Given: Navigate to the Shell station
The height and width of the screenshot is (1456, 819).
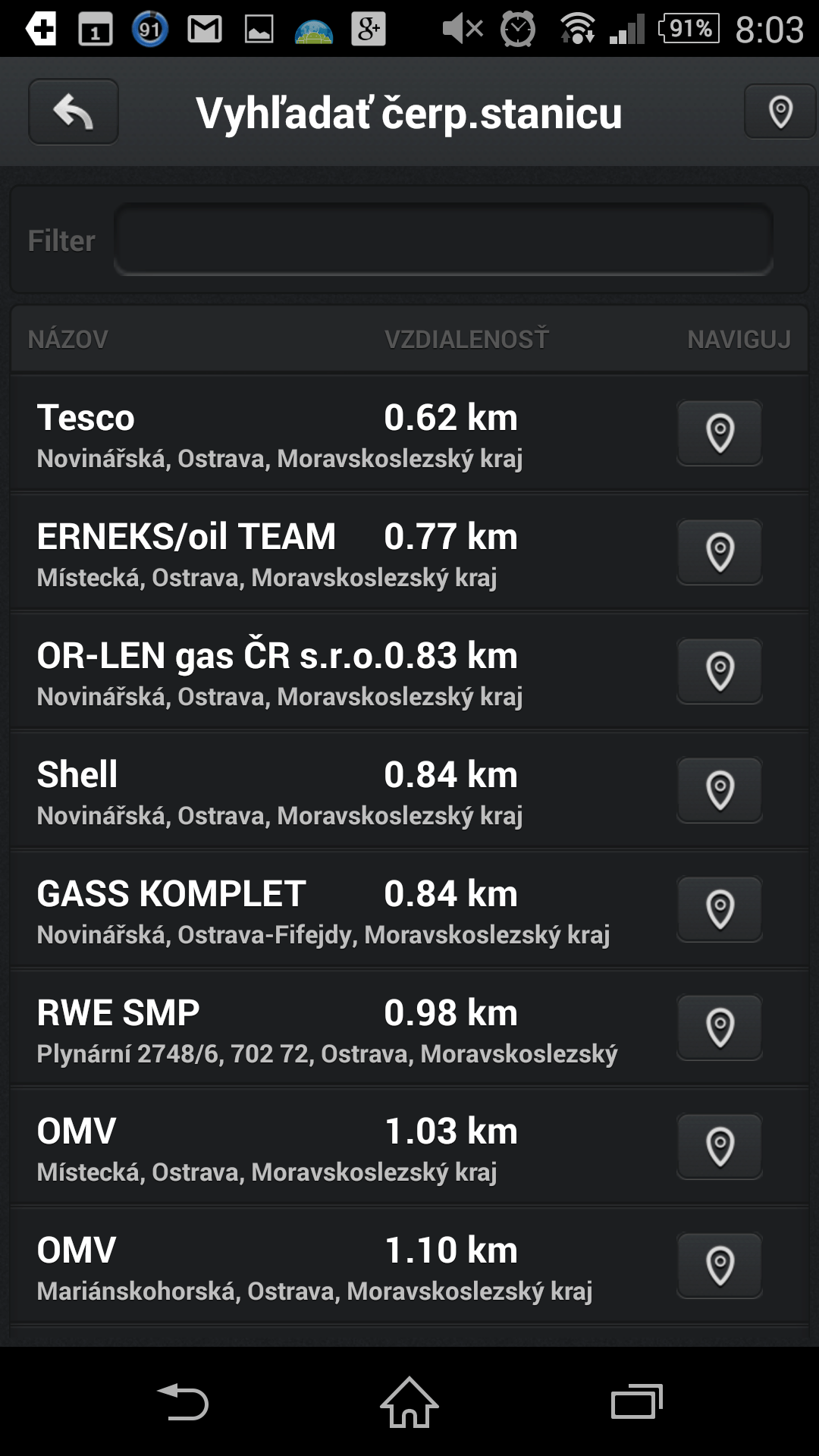Looking at the screenshot, I should tap(720, 790).
